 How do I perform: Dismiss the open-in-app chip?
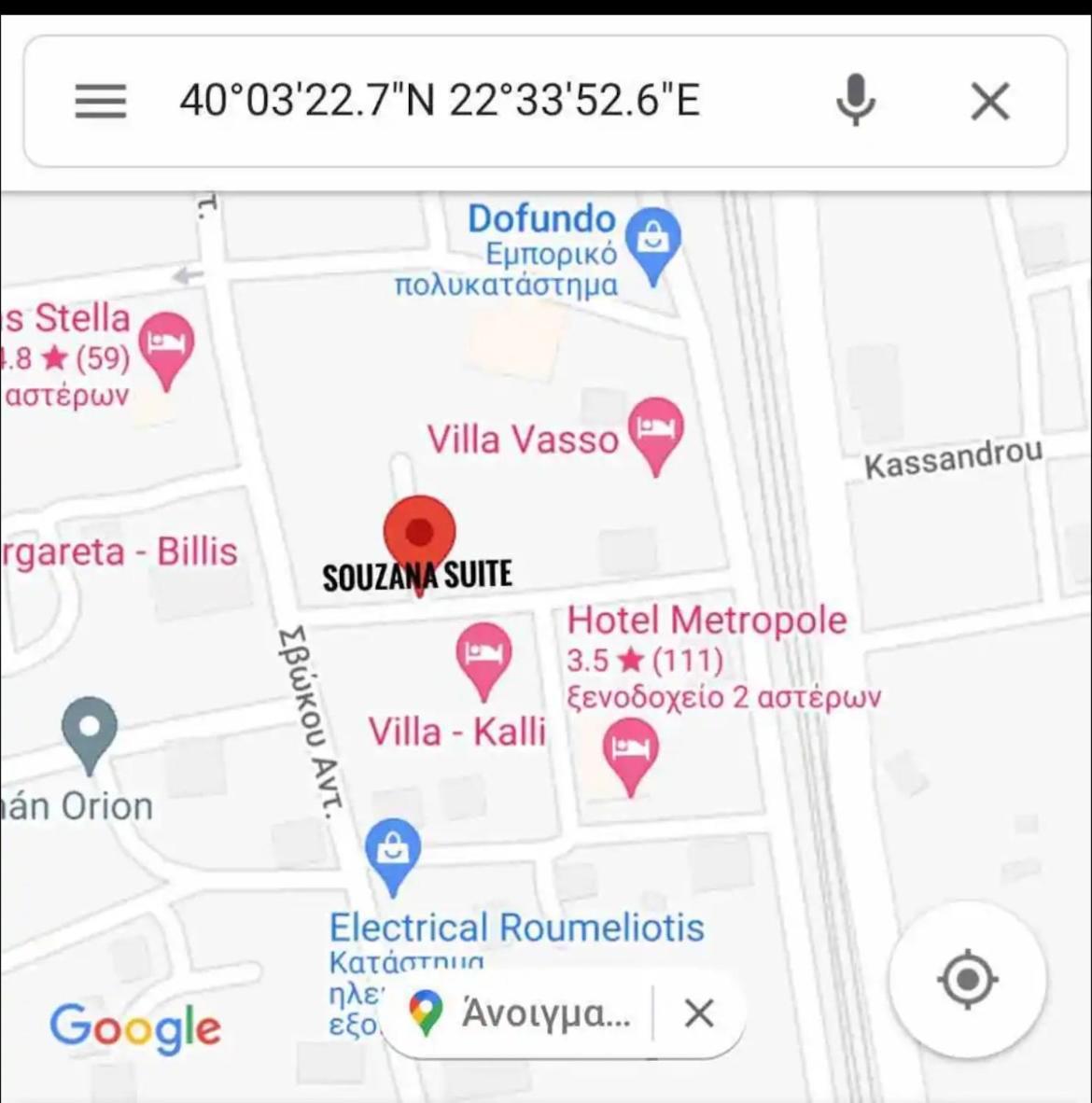699,1013
